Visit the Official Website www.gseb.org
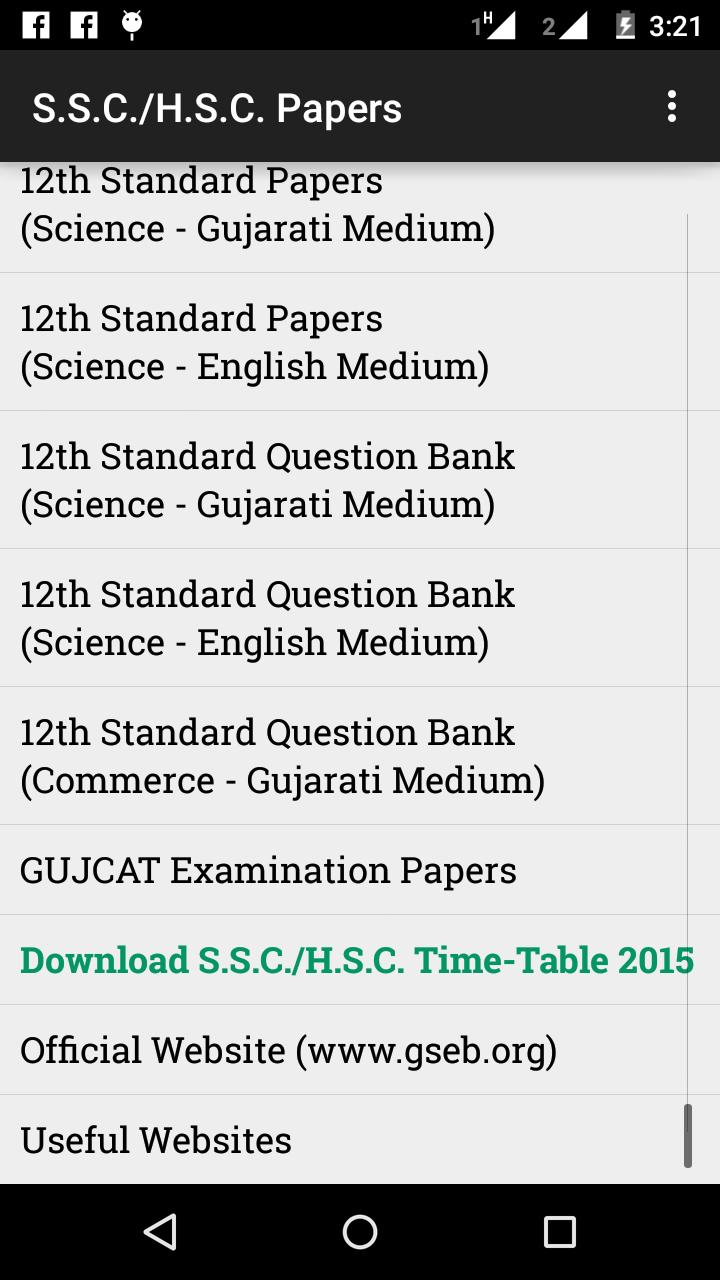720x1280 pixels. (288, 1050)
